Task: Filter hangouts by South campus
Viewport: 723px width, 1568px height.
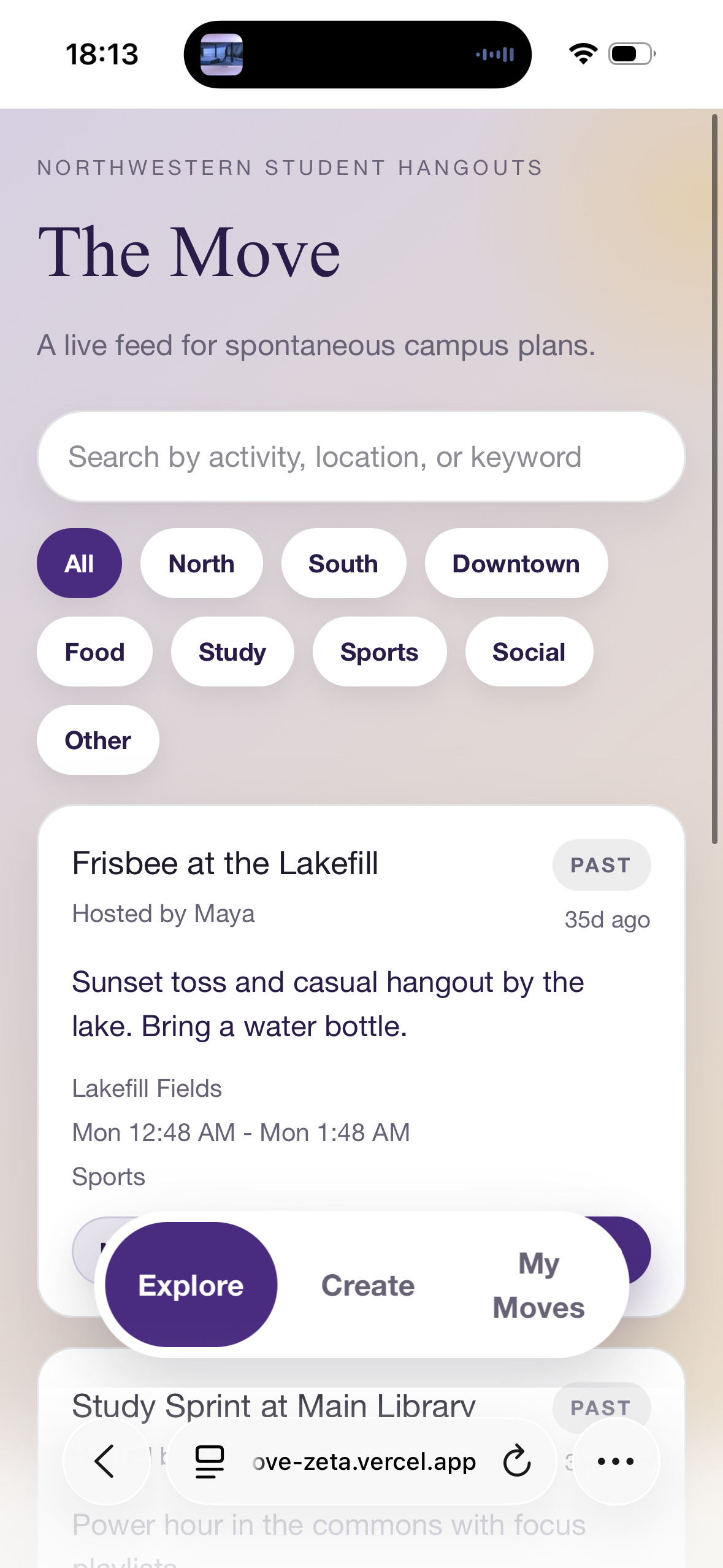Action: [x=343, y=563]
